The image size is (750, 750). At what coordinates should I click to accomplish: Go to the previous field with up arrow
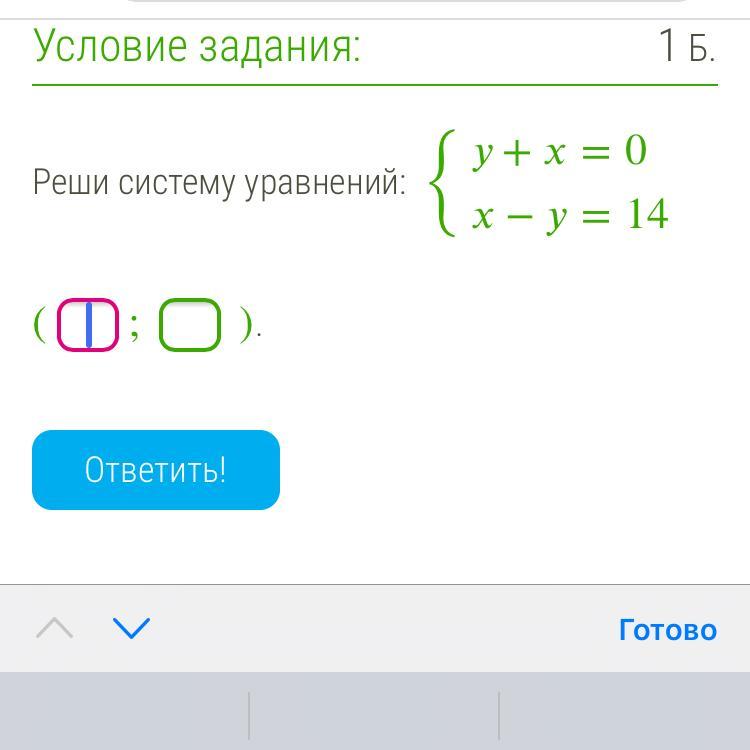click(x=55, y=628)
